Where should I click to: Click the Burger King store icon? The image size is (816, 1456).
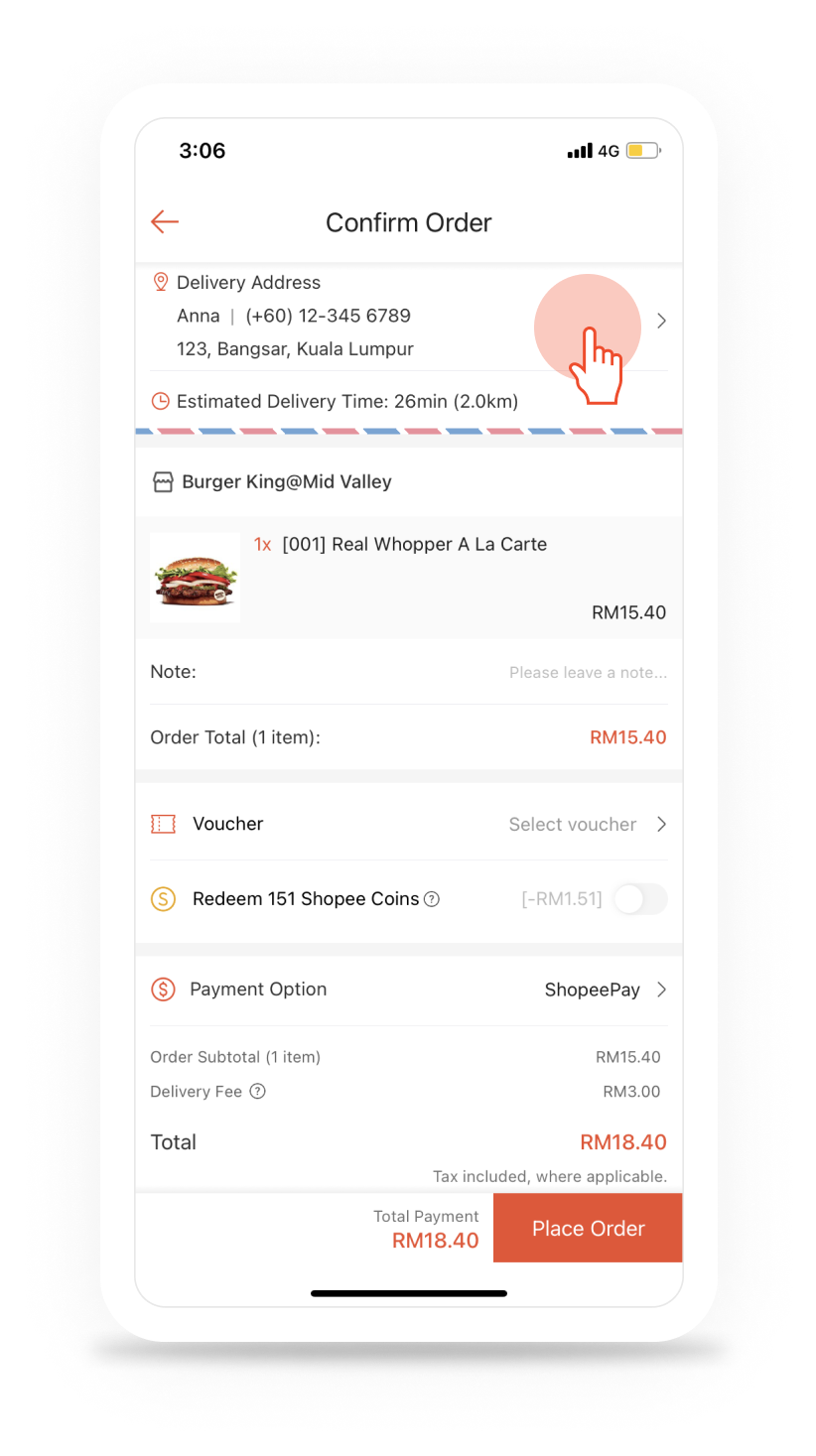tap(161, 481)
